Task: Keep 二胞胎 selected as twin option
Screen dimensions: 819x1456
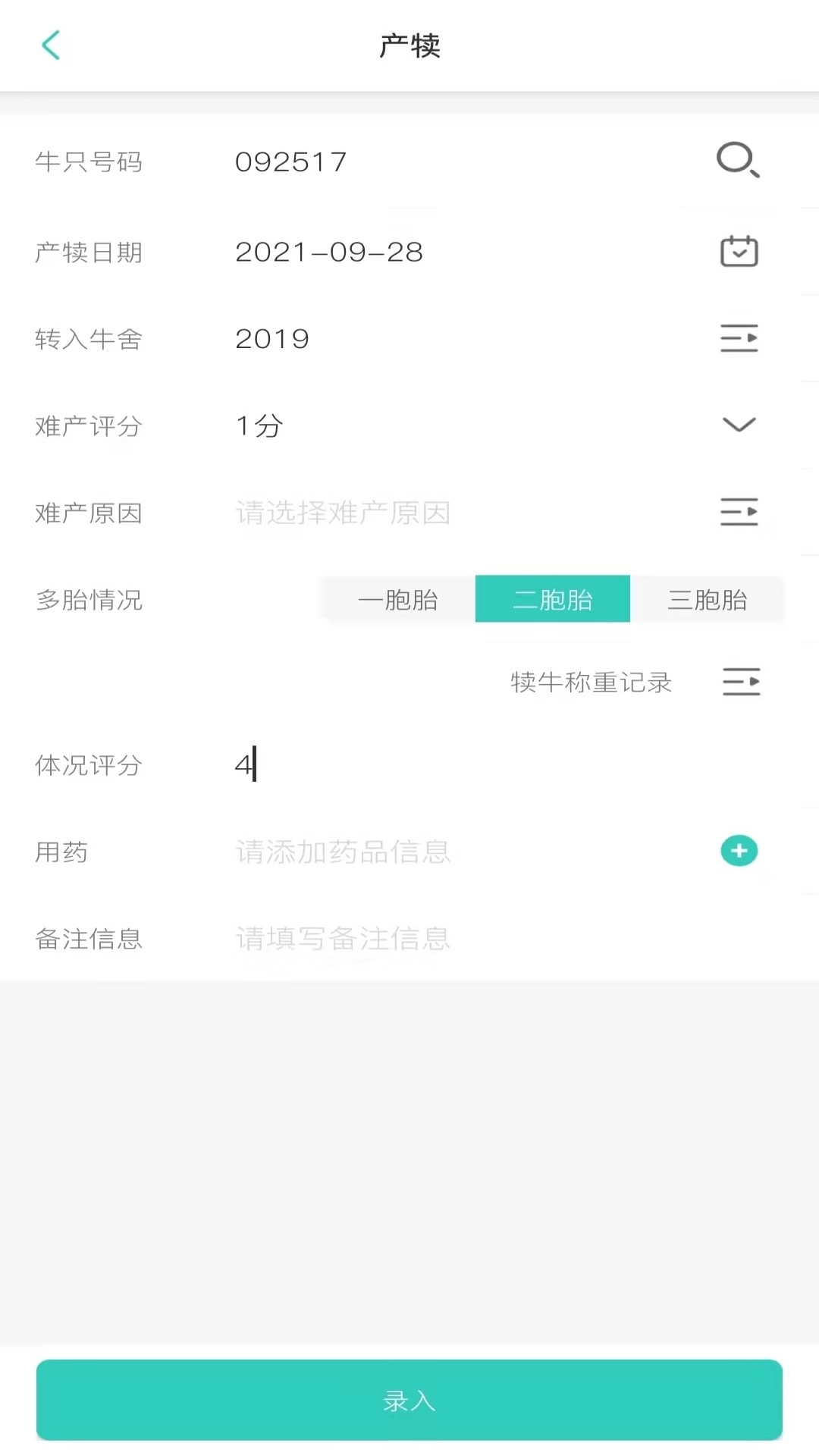Action: click(x=552, y=599)
